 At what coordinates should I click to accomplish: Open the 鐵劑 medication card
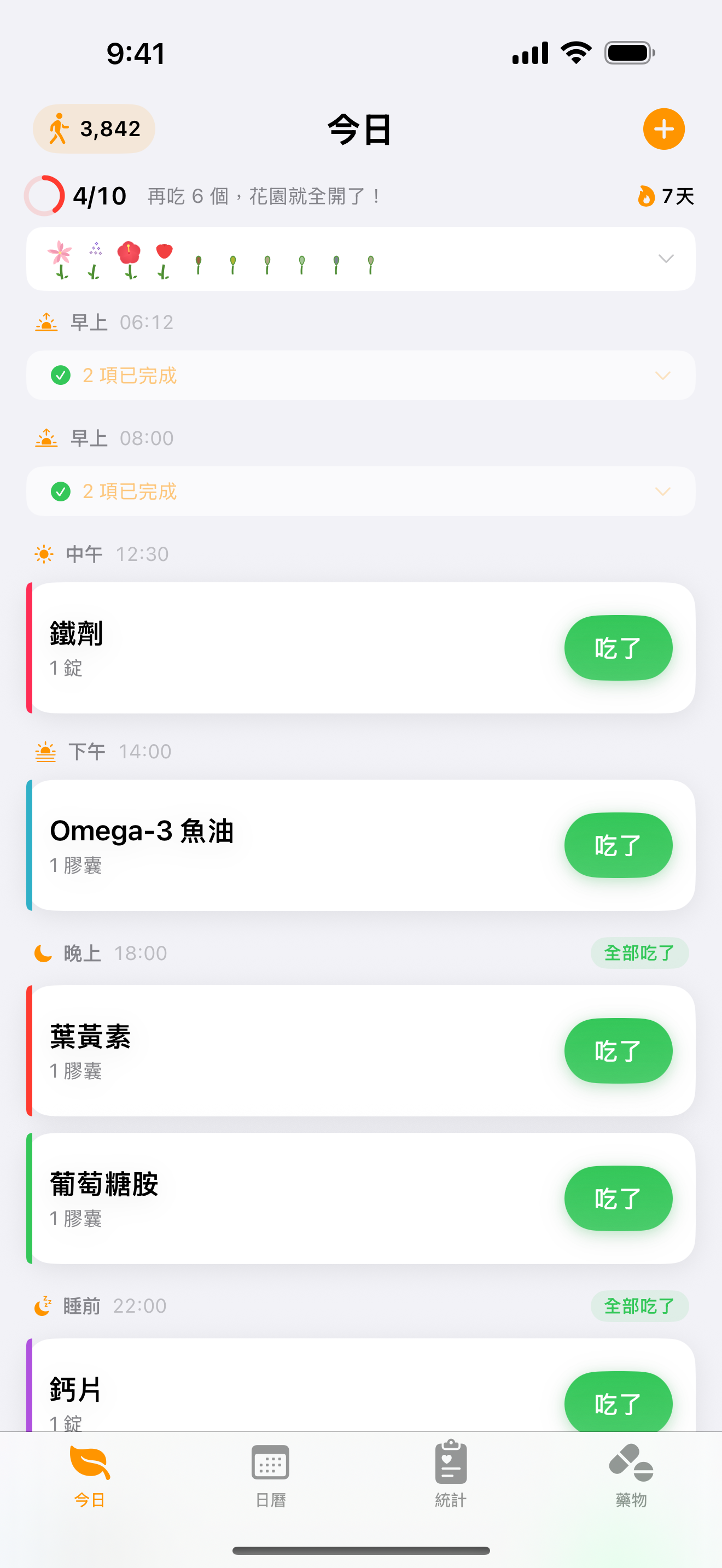pyautogui.click(x=274, y=648)
